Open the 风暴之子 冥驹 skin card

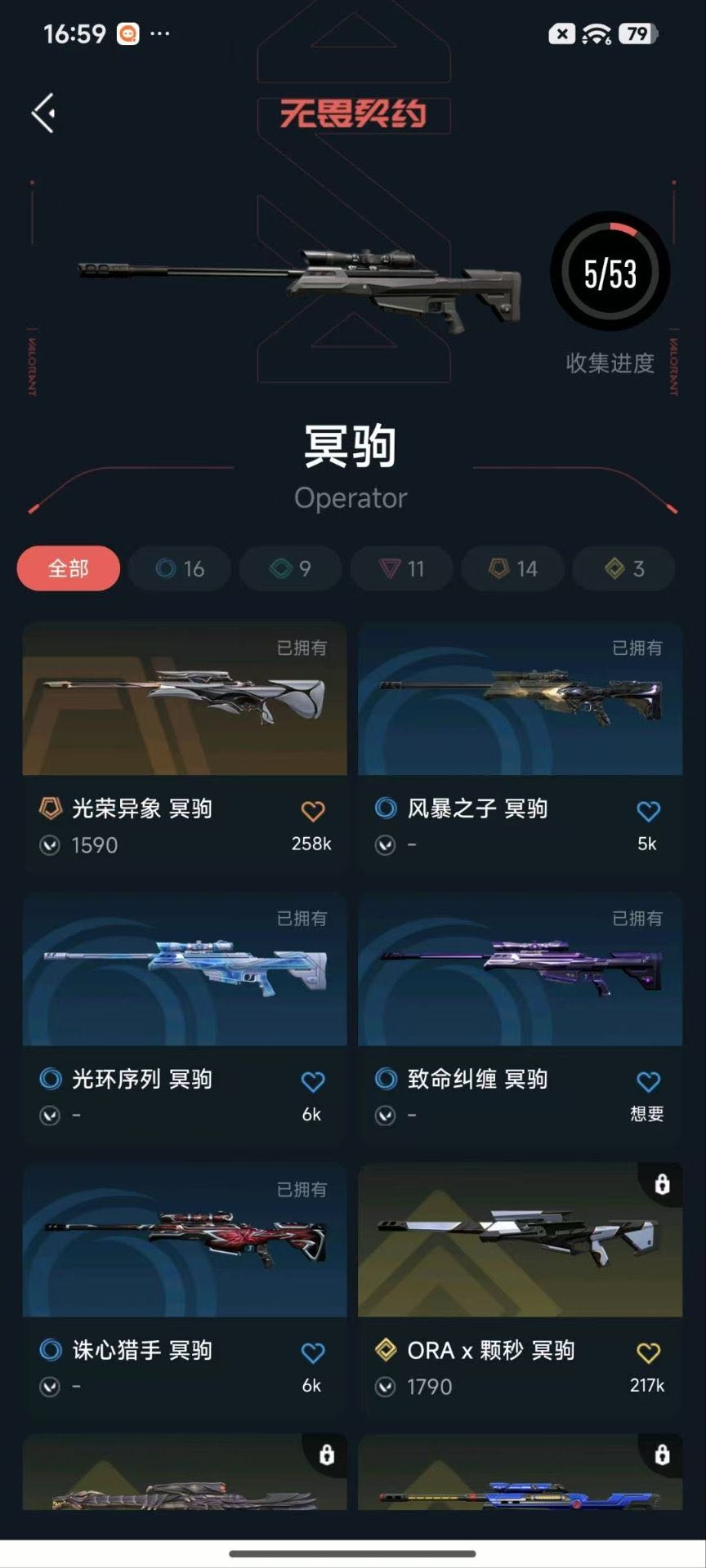[x=521, y=747]
